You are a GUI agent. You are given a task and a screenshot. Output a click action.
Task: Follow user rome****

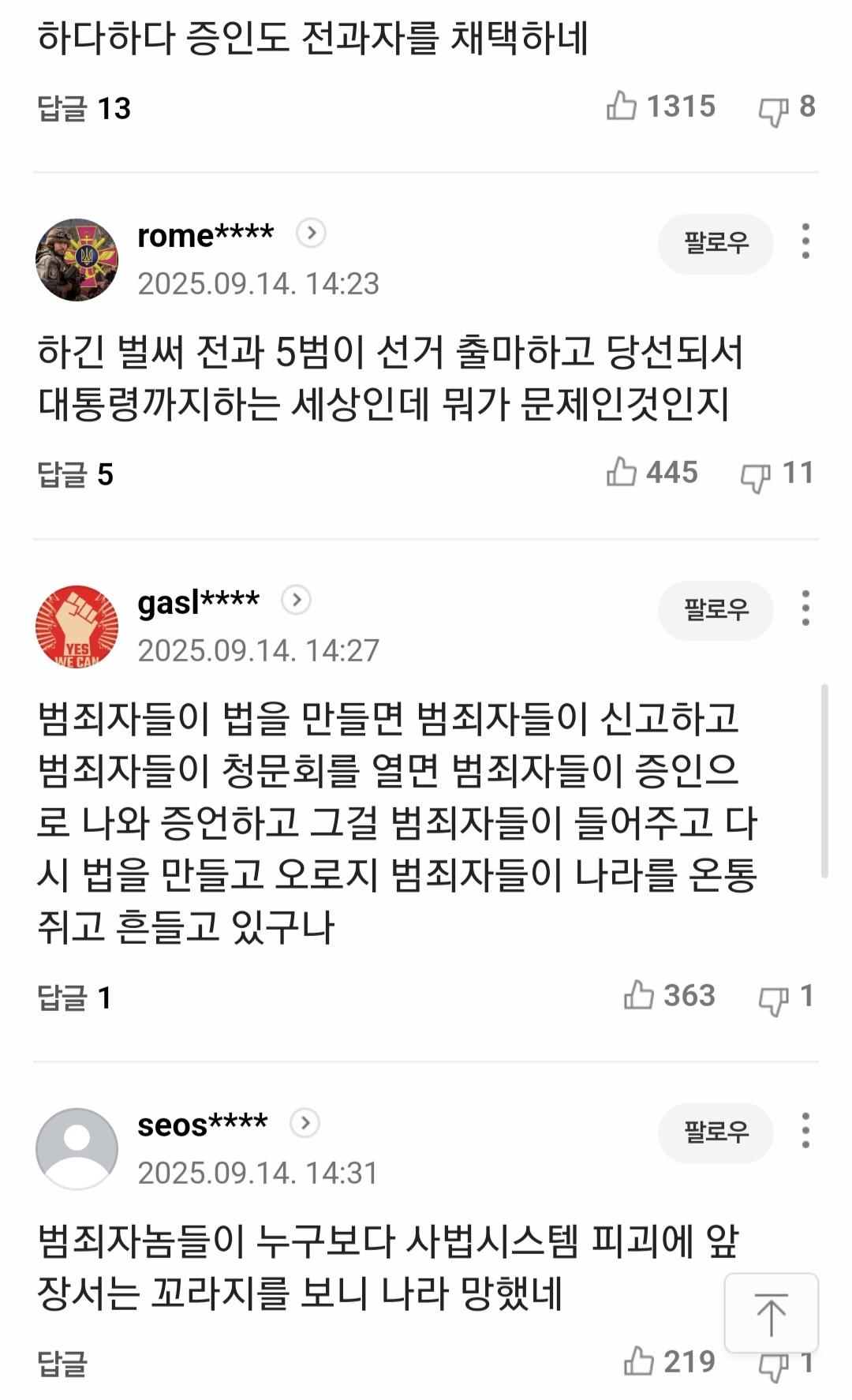tap(715, 244)
